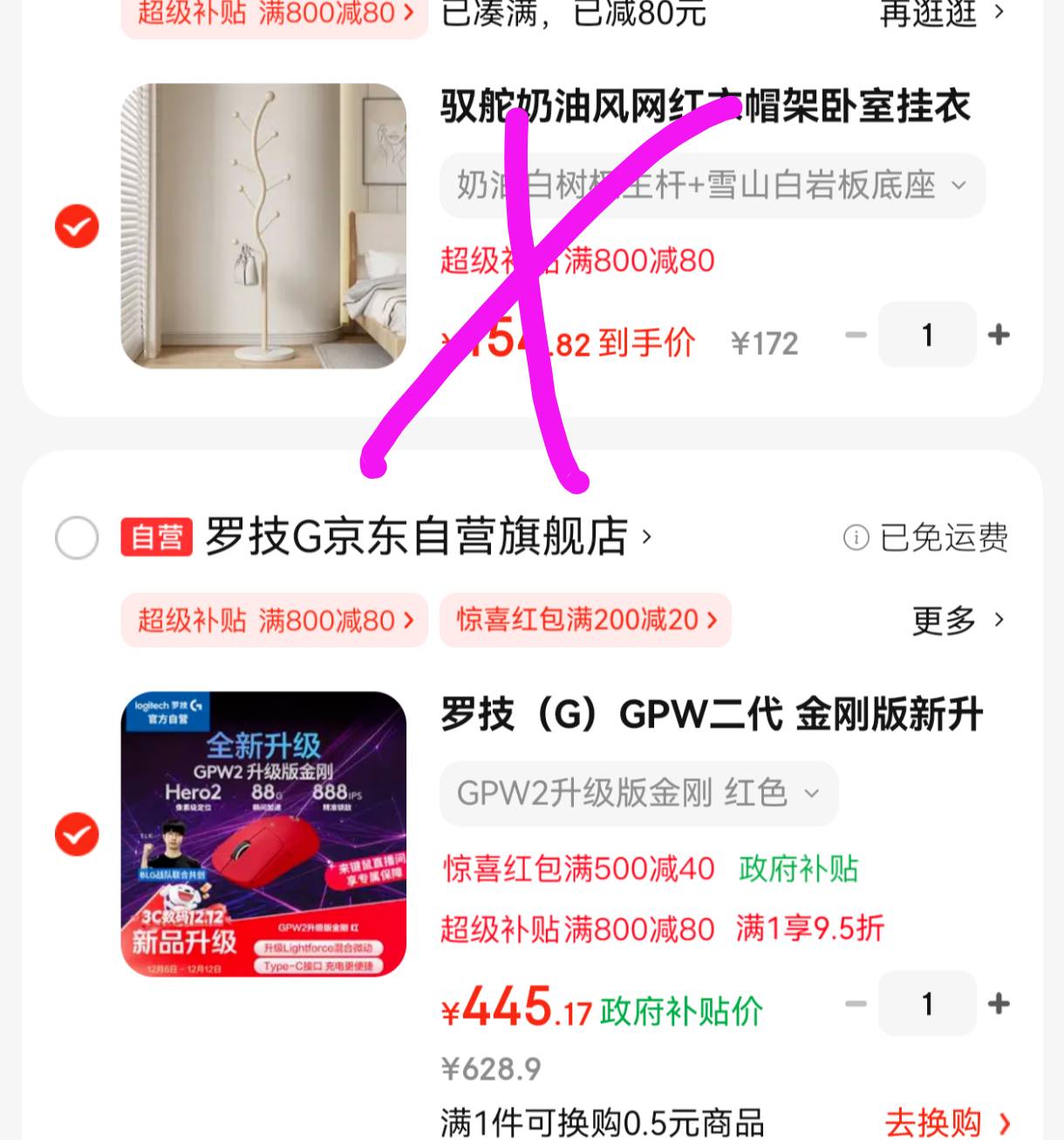1064x1140 pixels.
Task: Increase coat rack quantity
Action: [x=999, y=335]
